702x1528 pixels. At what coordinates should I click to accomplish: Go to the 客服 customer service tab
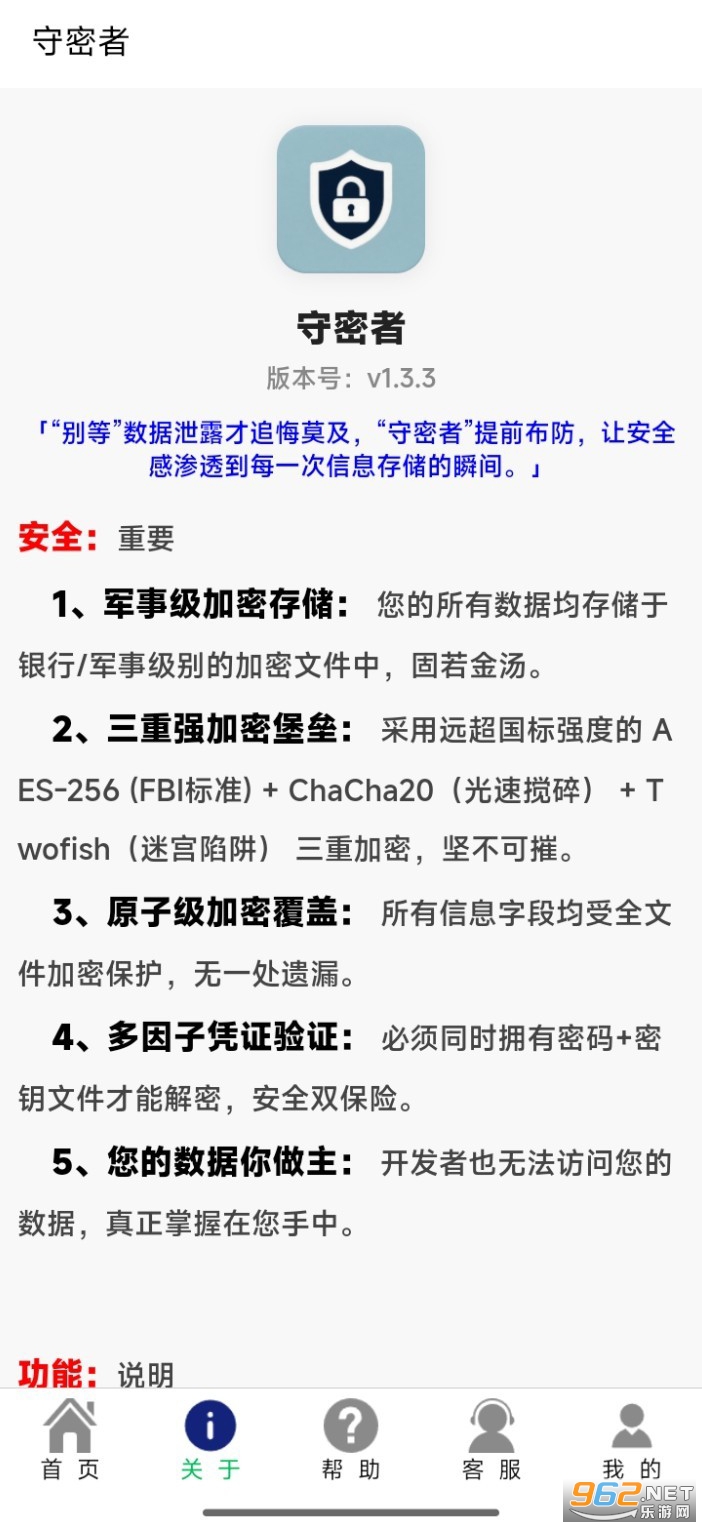click(x=491, y=1440)
